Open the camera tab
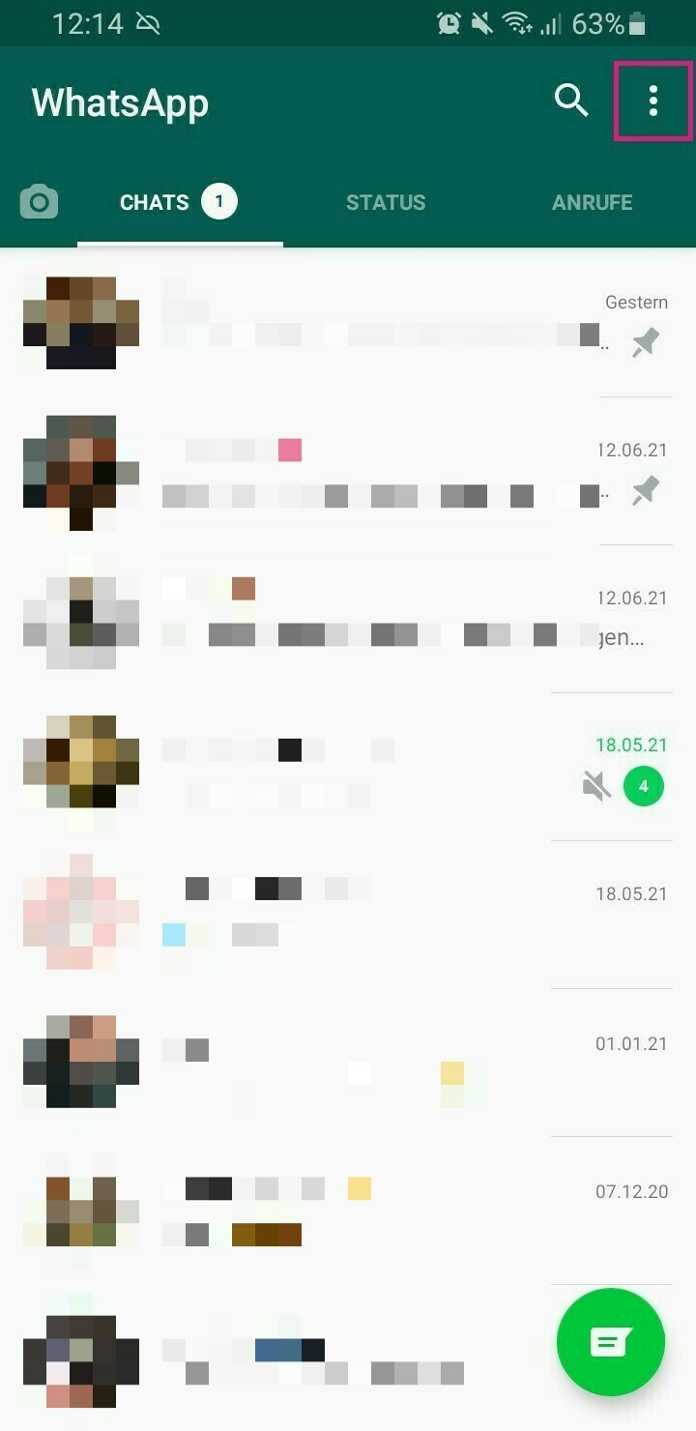 click(39, 202)
